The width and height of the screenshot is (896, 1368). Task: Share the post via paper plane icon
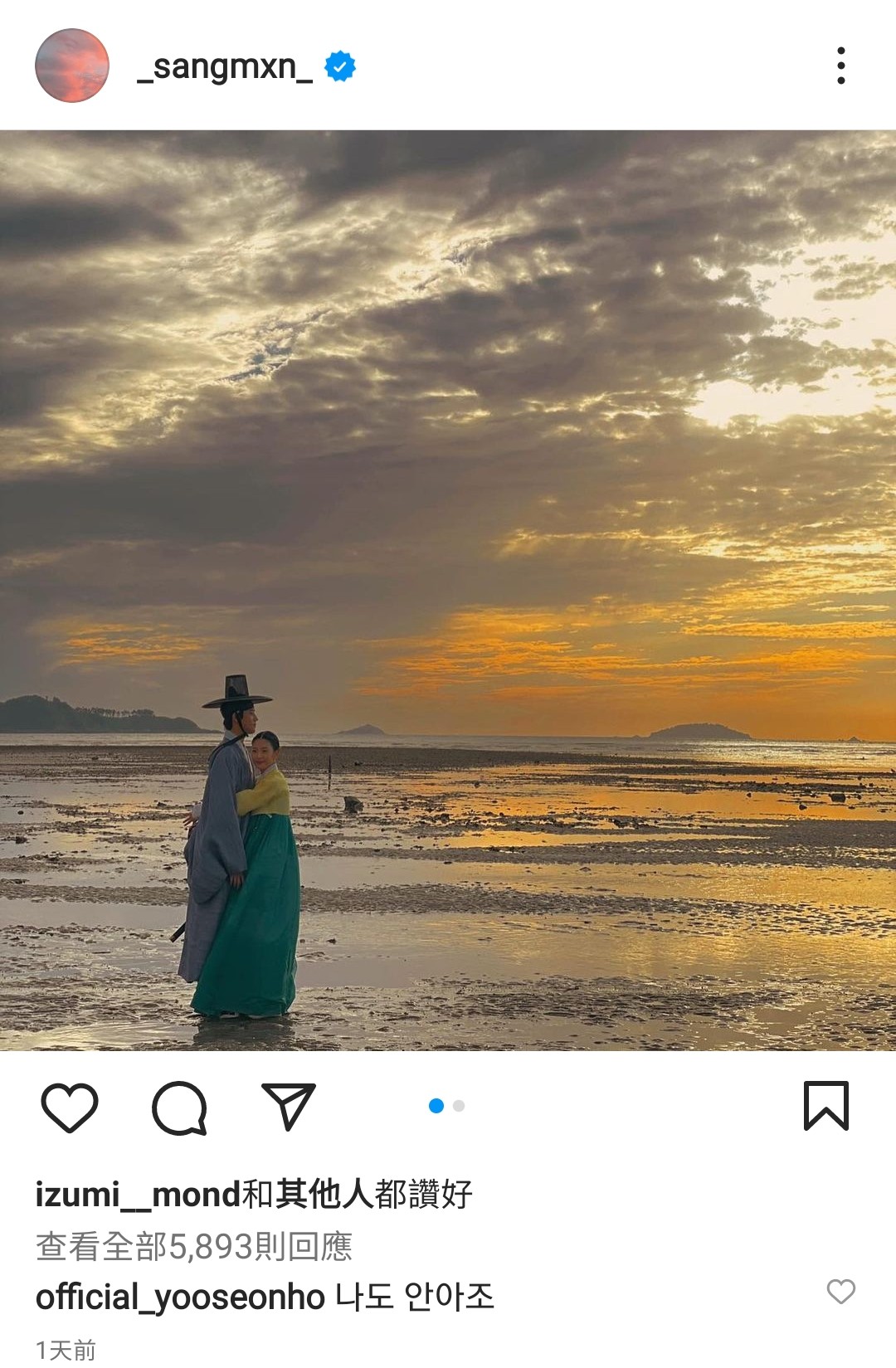pos(289,1107)
